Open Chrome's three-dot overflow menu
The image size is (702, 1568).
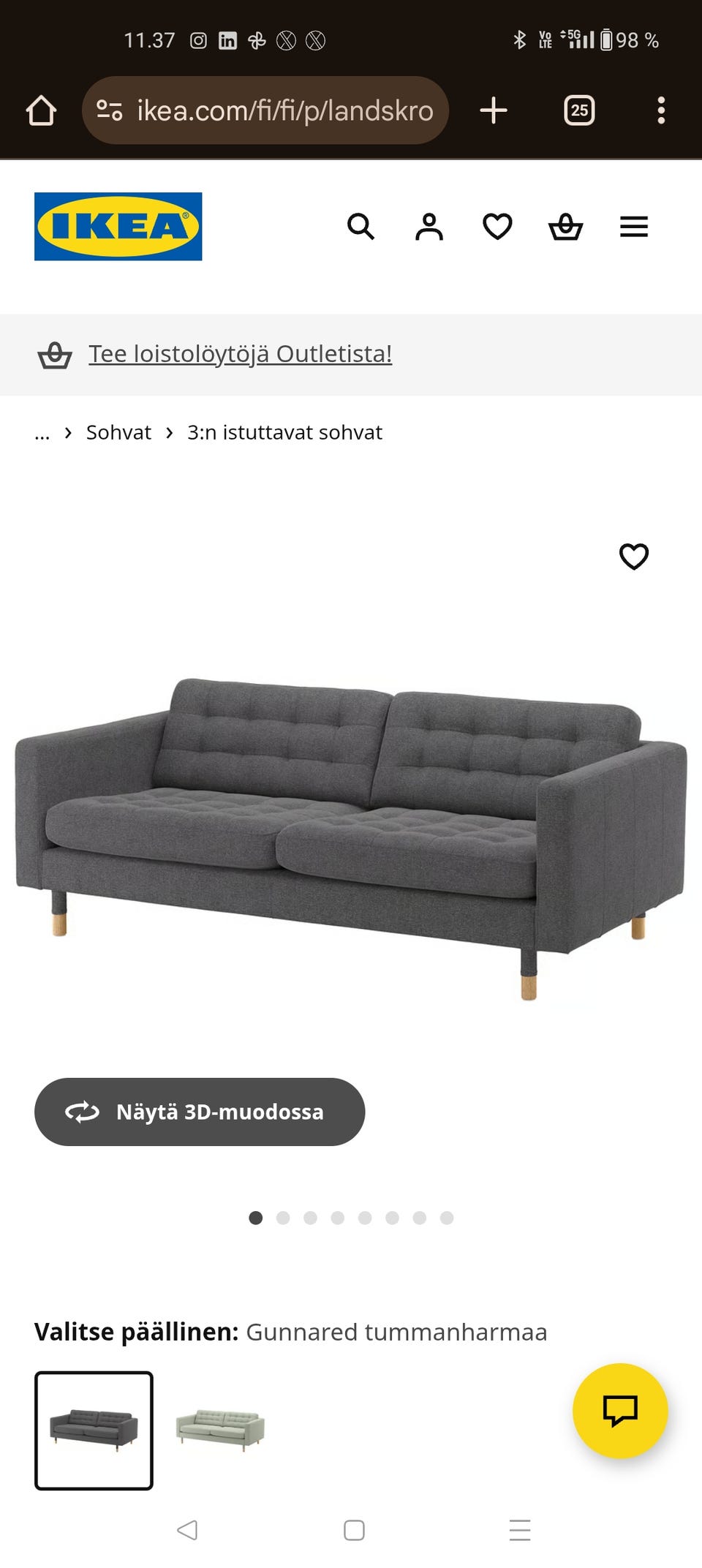(x=662, y=110)
